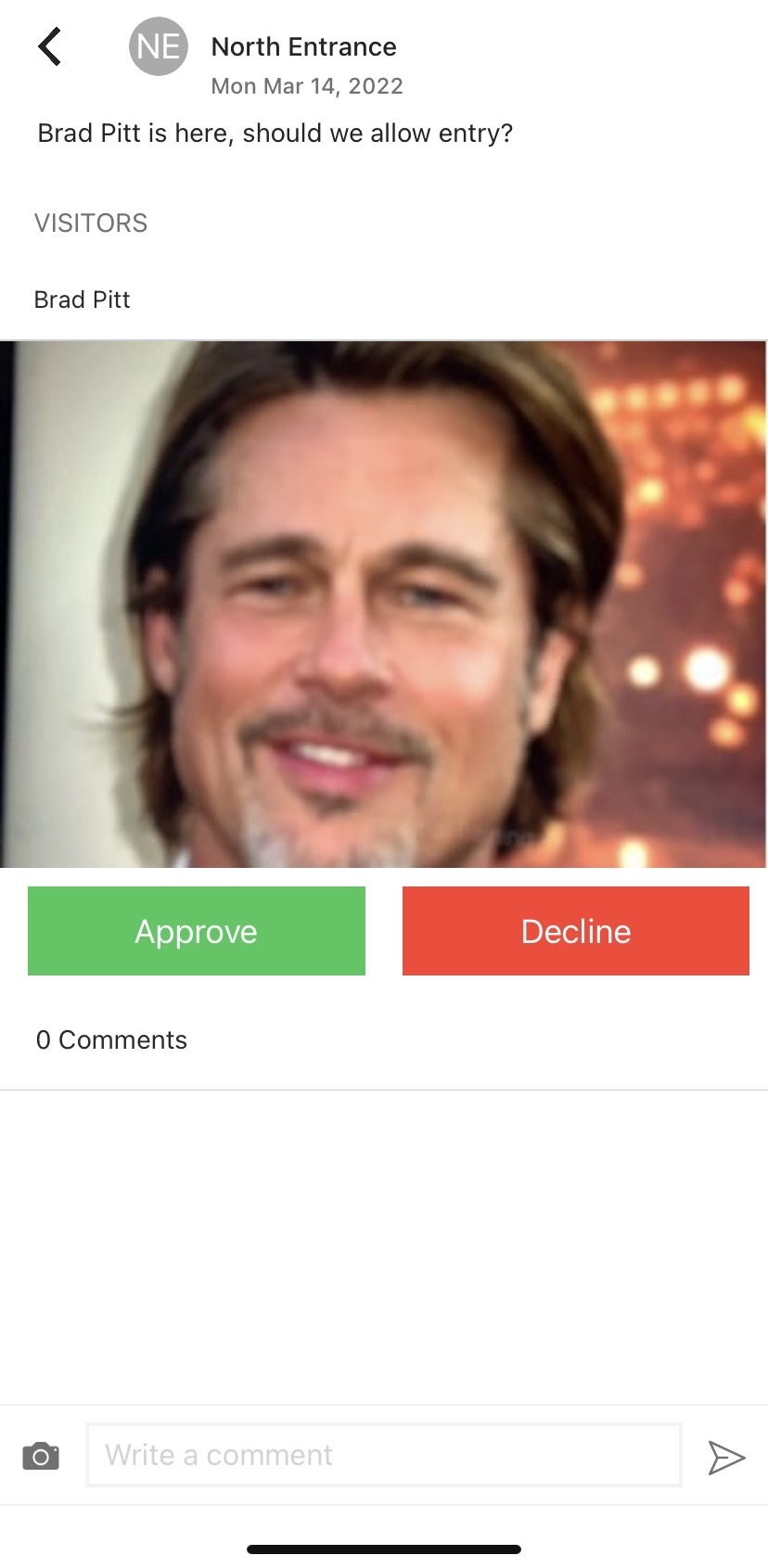Approve the visitor entry request
Image resolution: width=768 pixels, height=1568 pixels.
(x=197, y=931)
